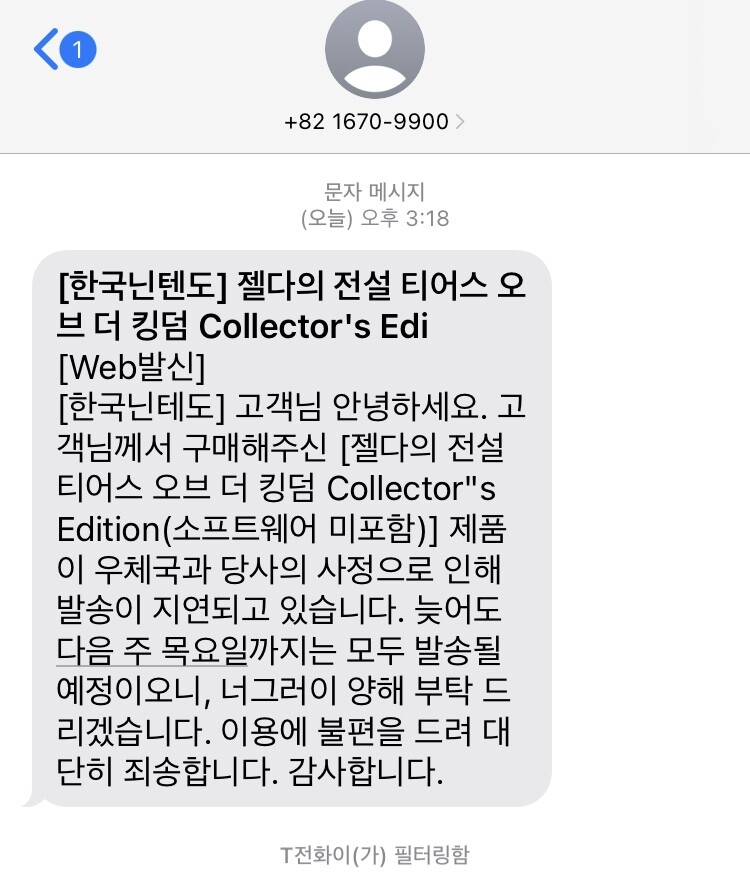Screen dimensions: 750x889
Task: Select the conversation header area
Action: (x=375, y=75)
